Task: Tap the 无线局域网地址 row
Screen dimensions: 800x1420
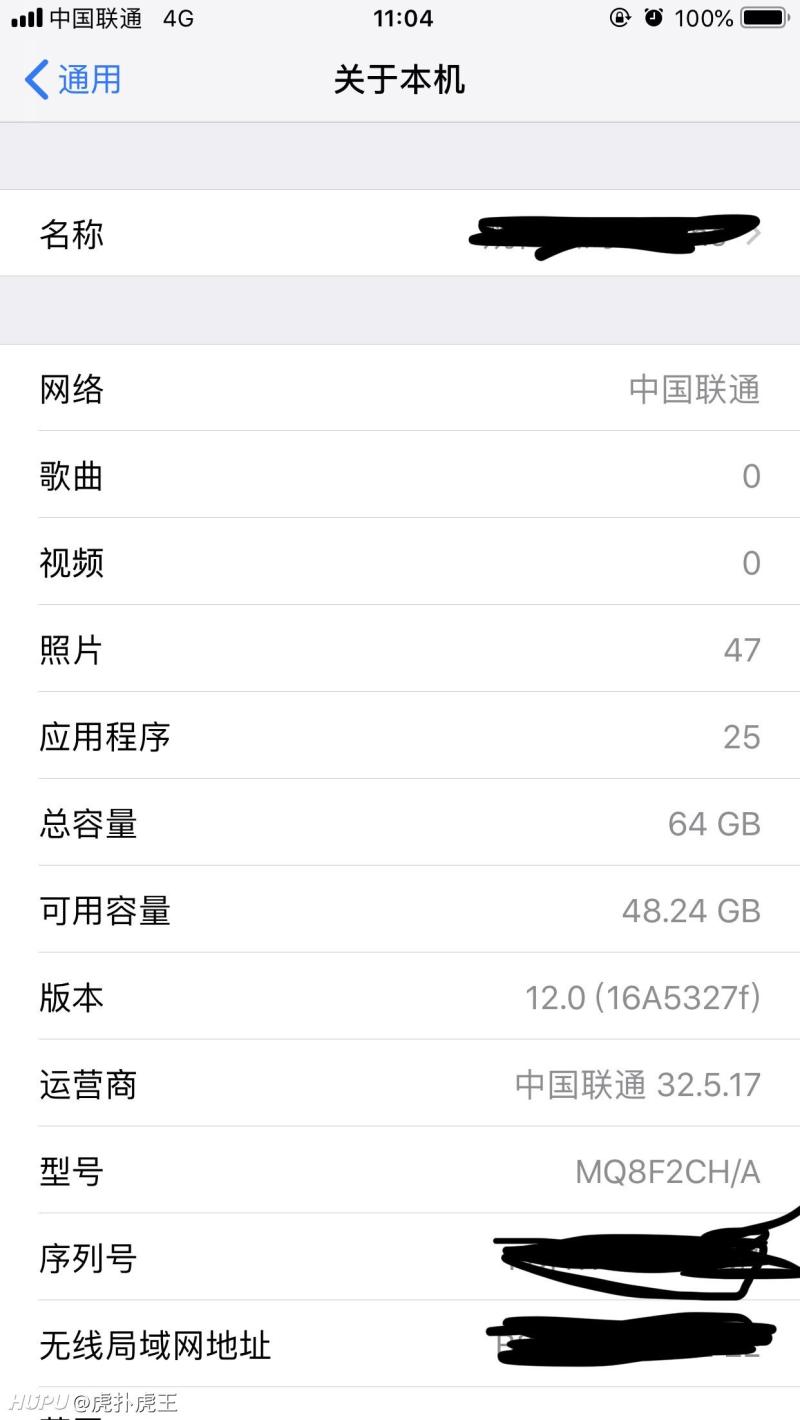Action: click(x=400, y=1345)
